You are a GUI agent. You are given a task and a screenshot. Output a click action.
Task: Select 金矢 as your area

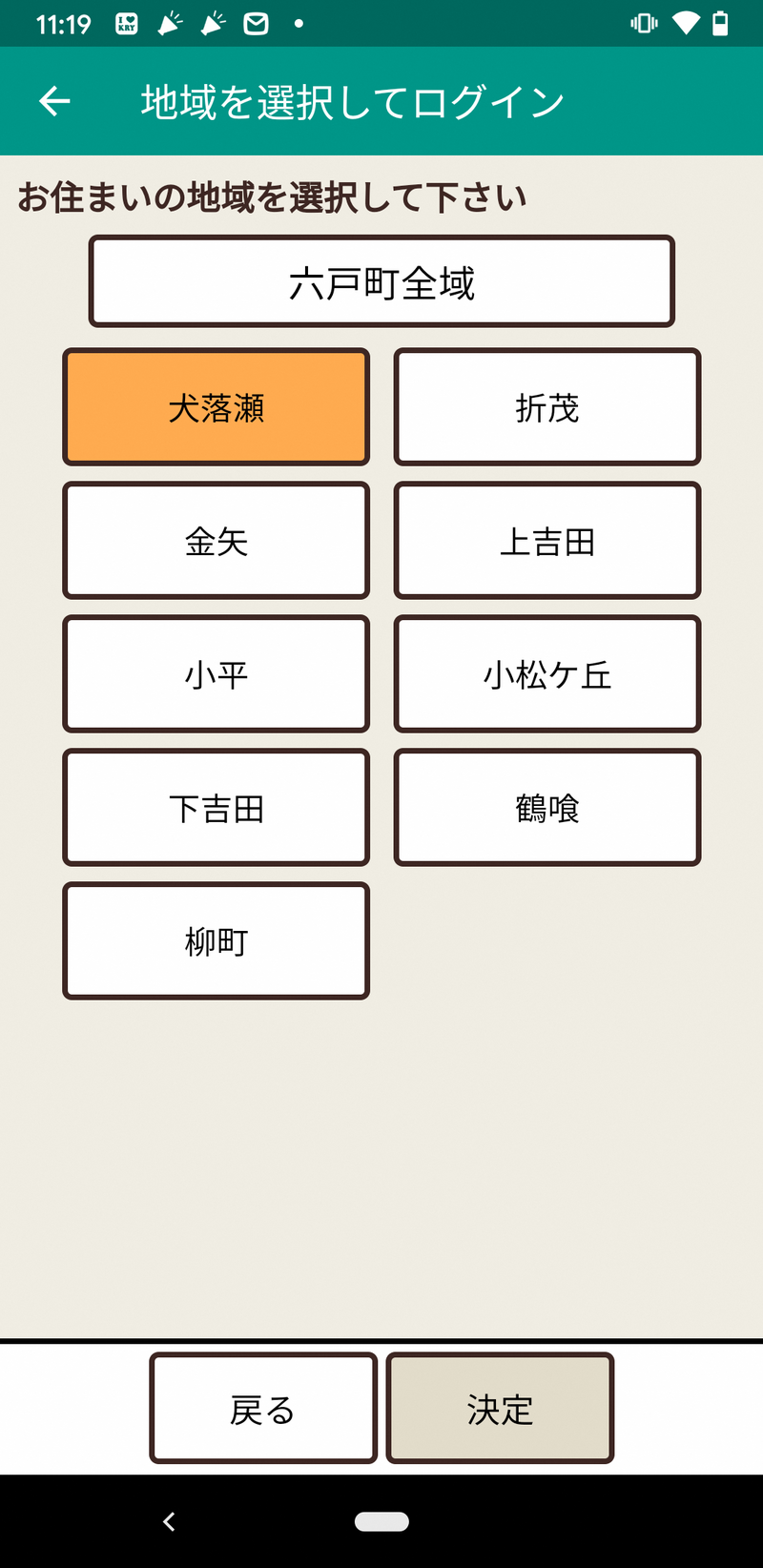pos(216,541)
